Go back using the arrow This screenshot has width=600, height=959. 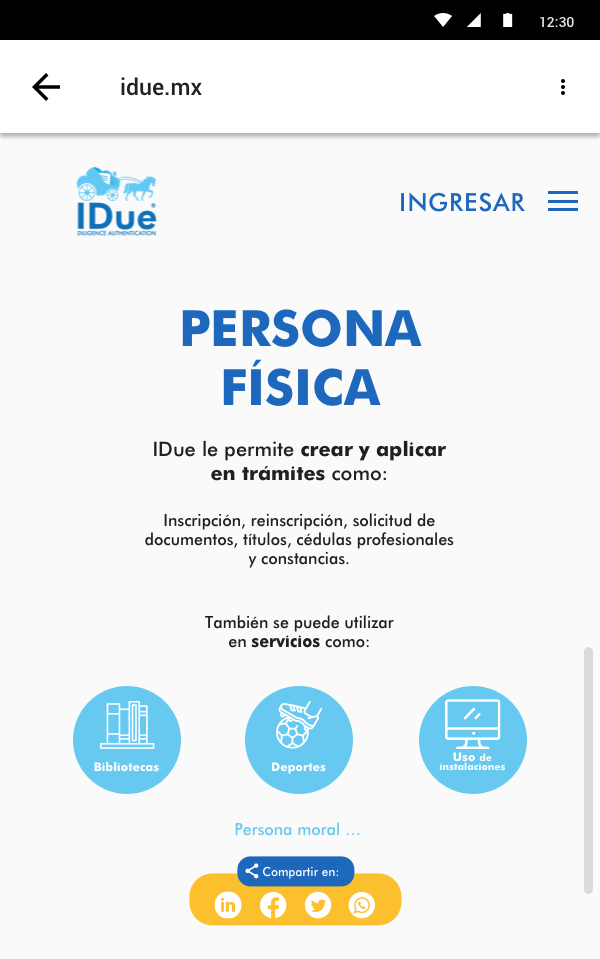point(46,87)
